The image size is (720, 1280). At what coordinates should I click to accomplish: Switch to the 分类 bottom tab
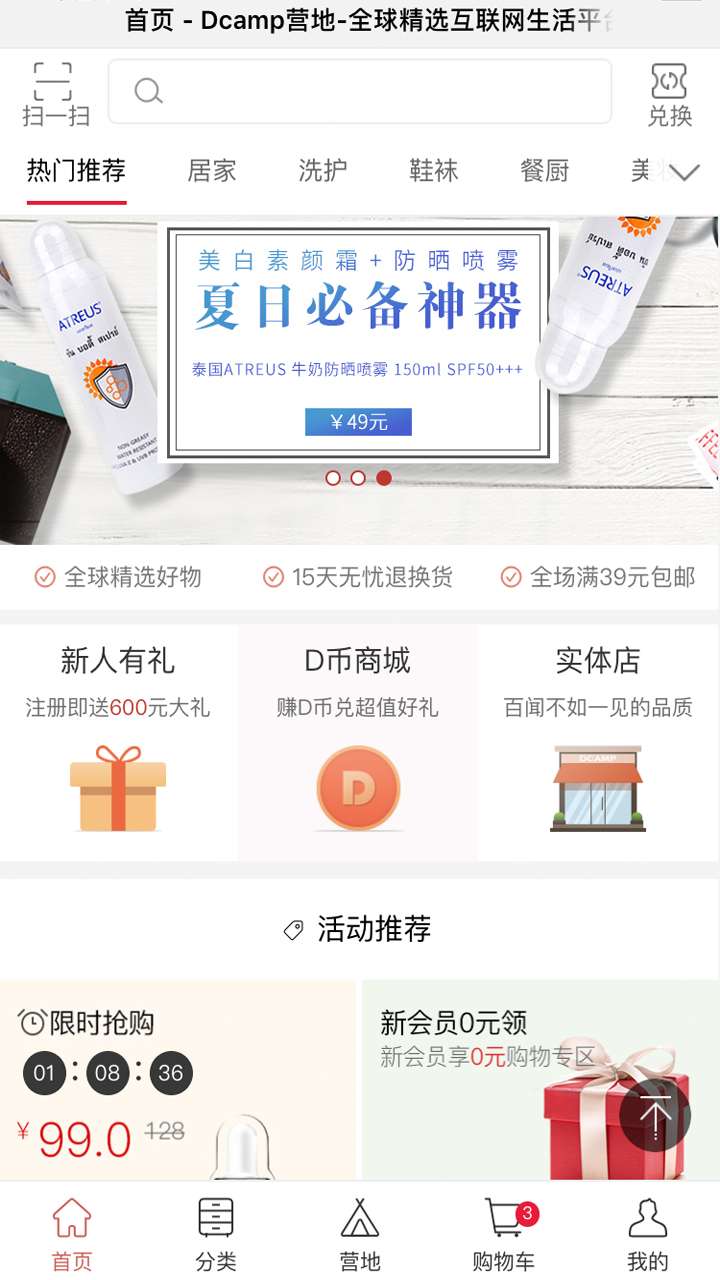coord(216,1233)
